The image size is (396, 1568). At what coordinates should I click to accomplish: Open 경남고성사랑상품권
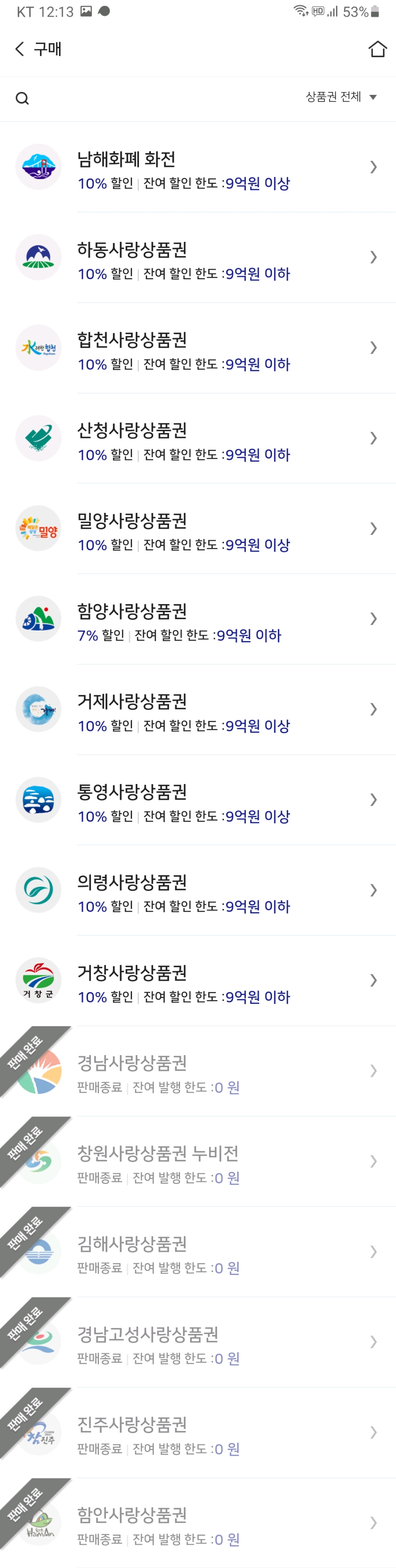(198, 1342)
